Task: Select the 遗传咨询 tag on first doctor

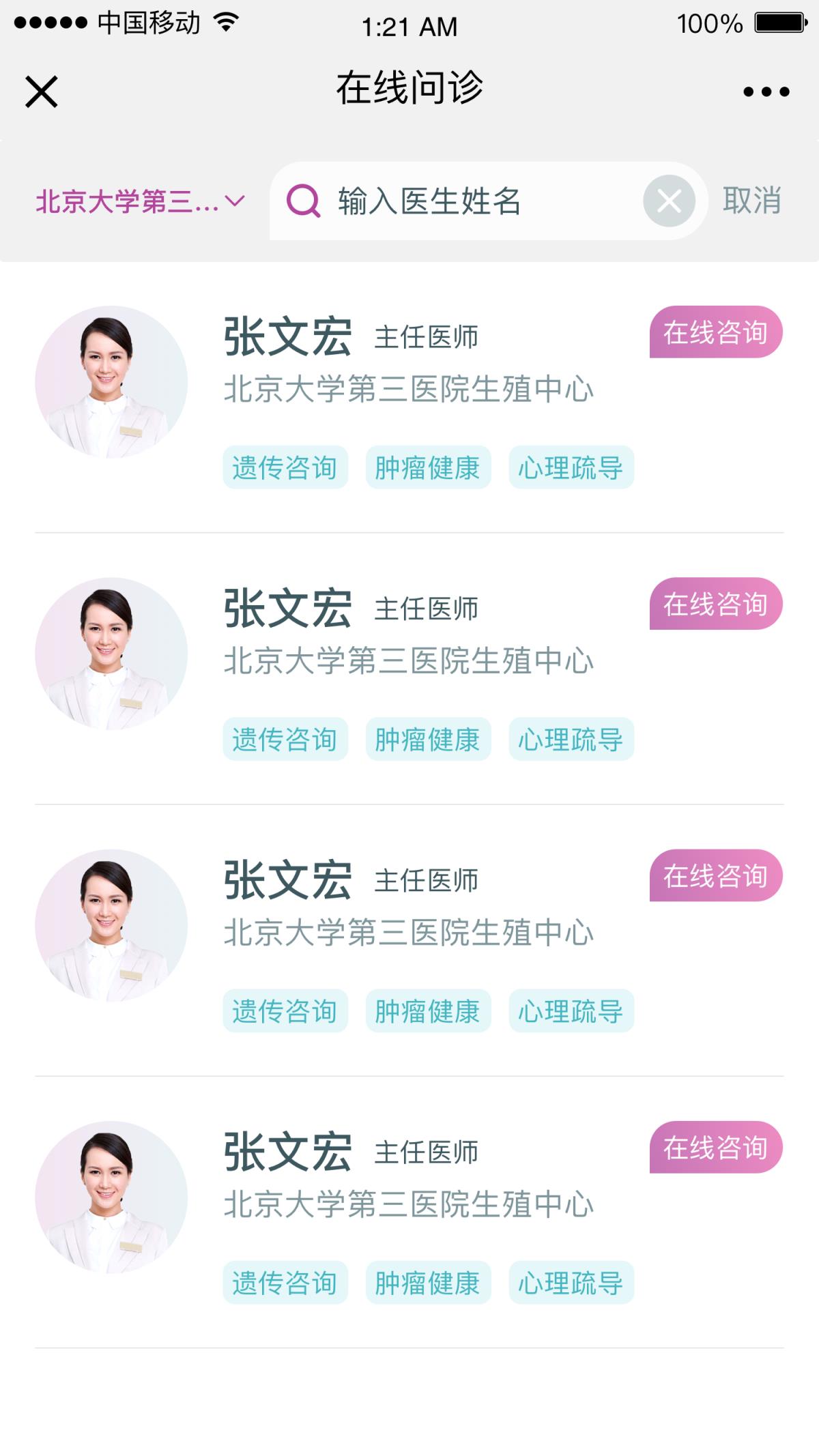Action: point(285,467)
